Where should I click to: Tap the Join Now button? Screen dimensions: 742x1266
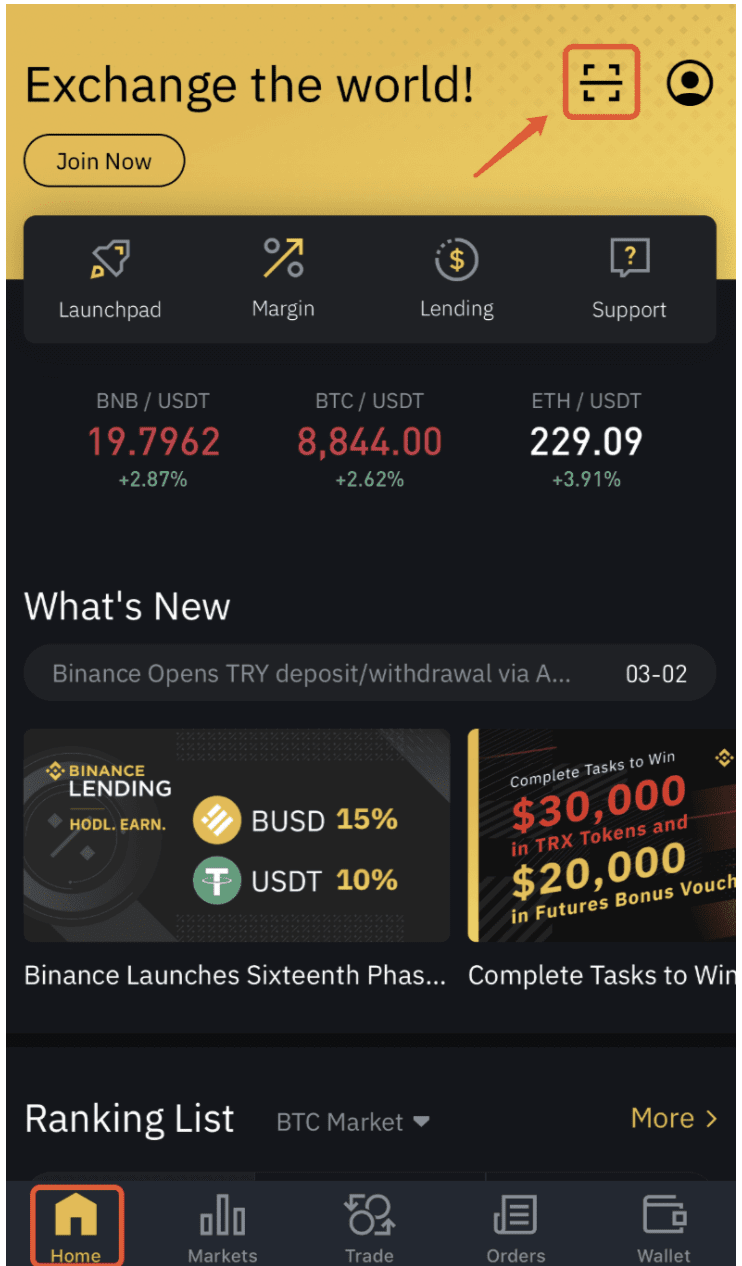(104, 161)
